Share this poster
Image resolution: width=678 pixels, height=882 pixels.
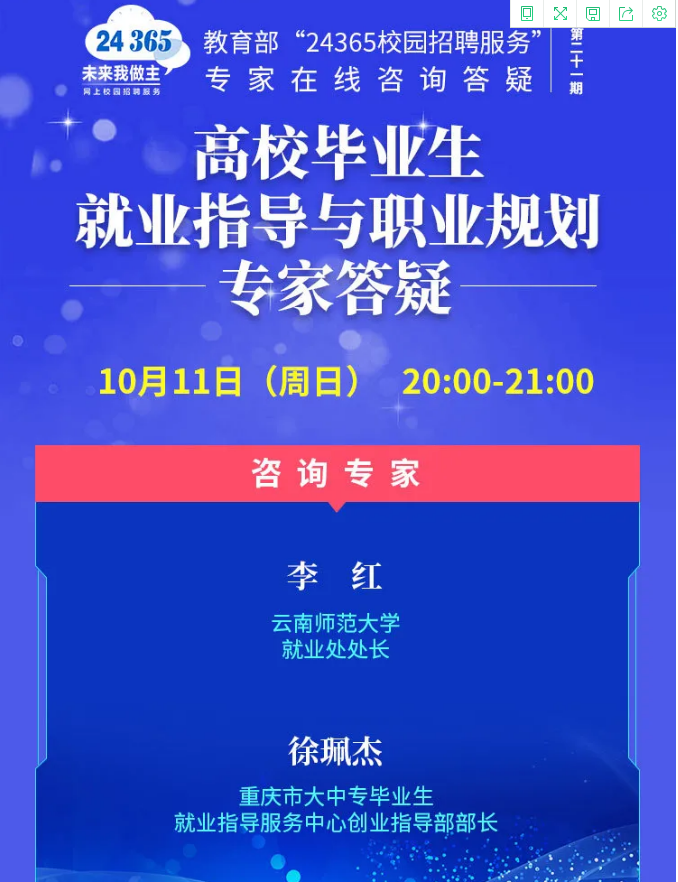coord(626,13)
